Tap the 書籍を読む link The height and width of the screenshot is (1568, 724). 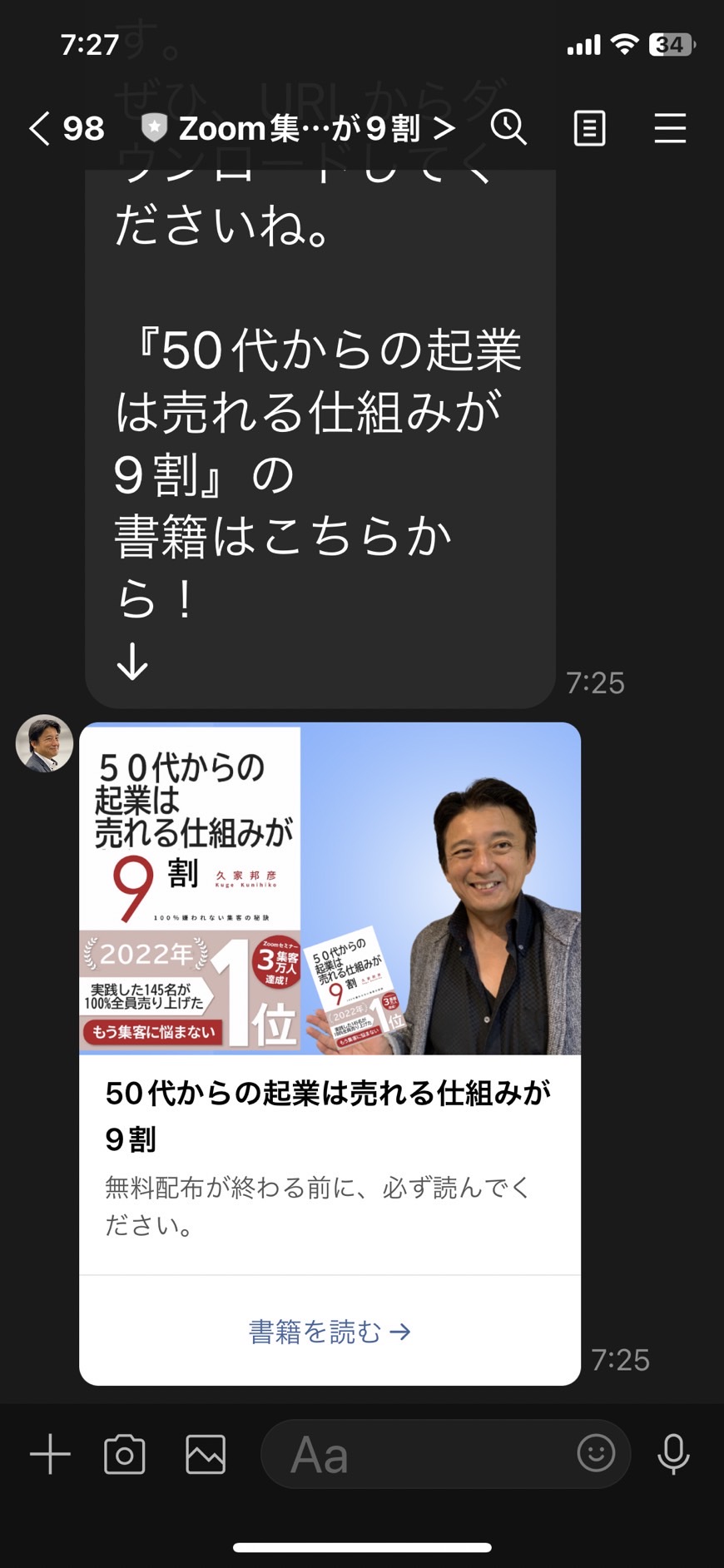[330, 1332]
